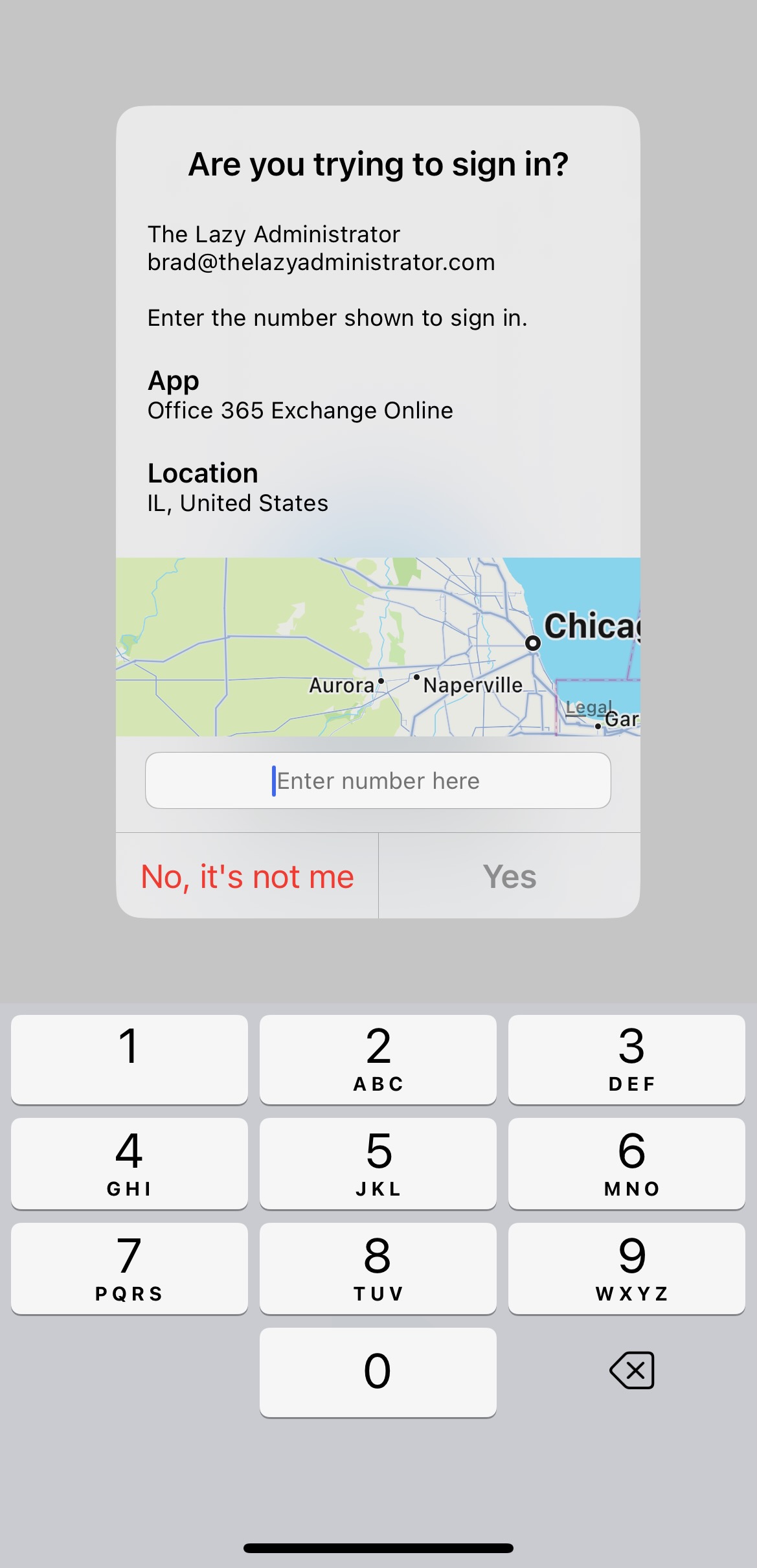Type digit 6 on the keypad

[627, 1164]
